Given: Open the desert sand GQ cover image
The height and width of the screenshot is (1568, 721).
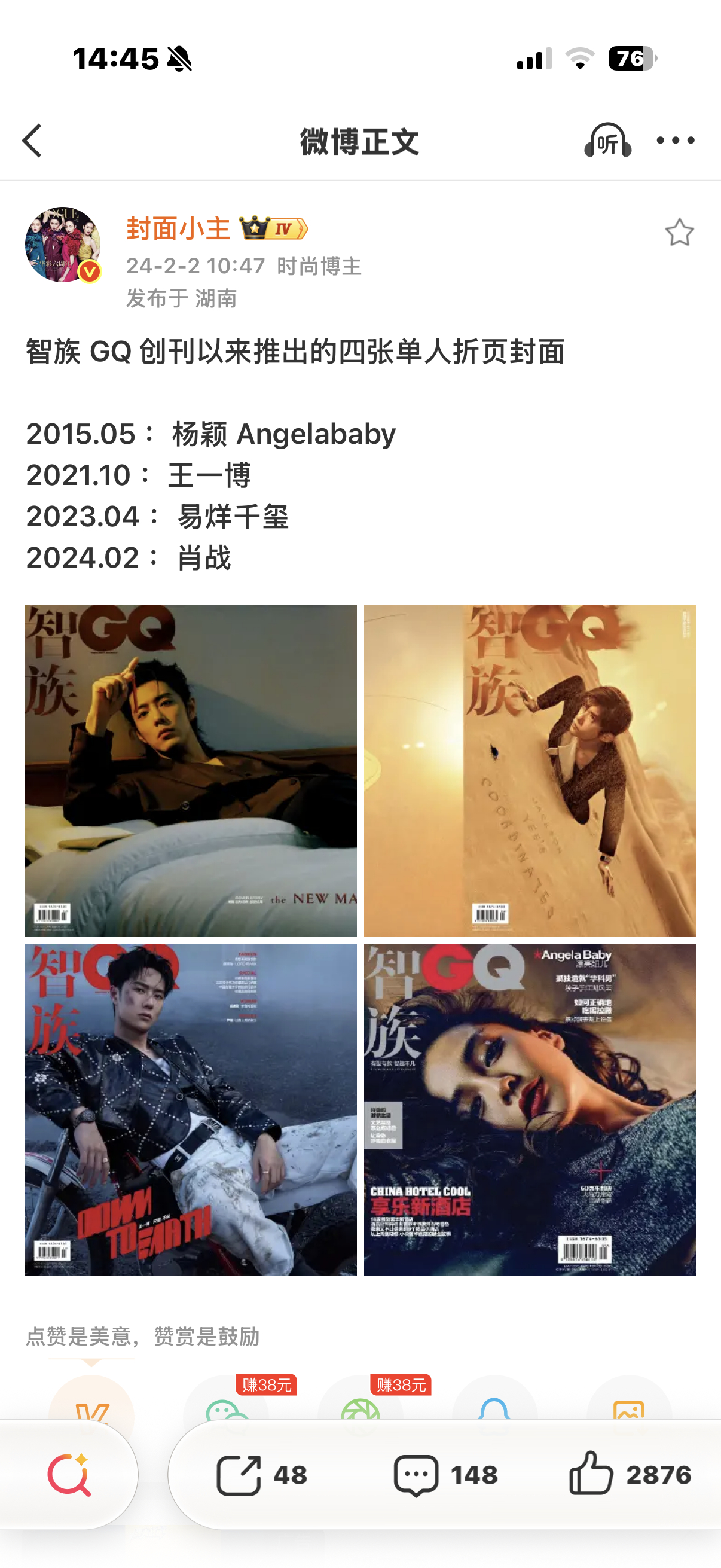Looking at the screenshot, I should (530, 771).
